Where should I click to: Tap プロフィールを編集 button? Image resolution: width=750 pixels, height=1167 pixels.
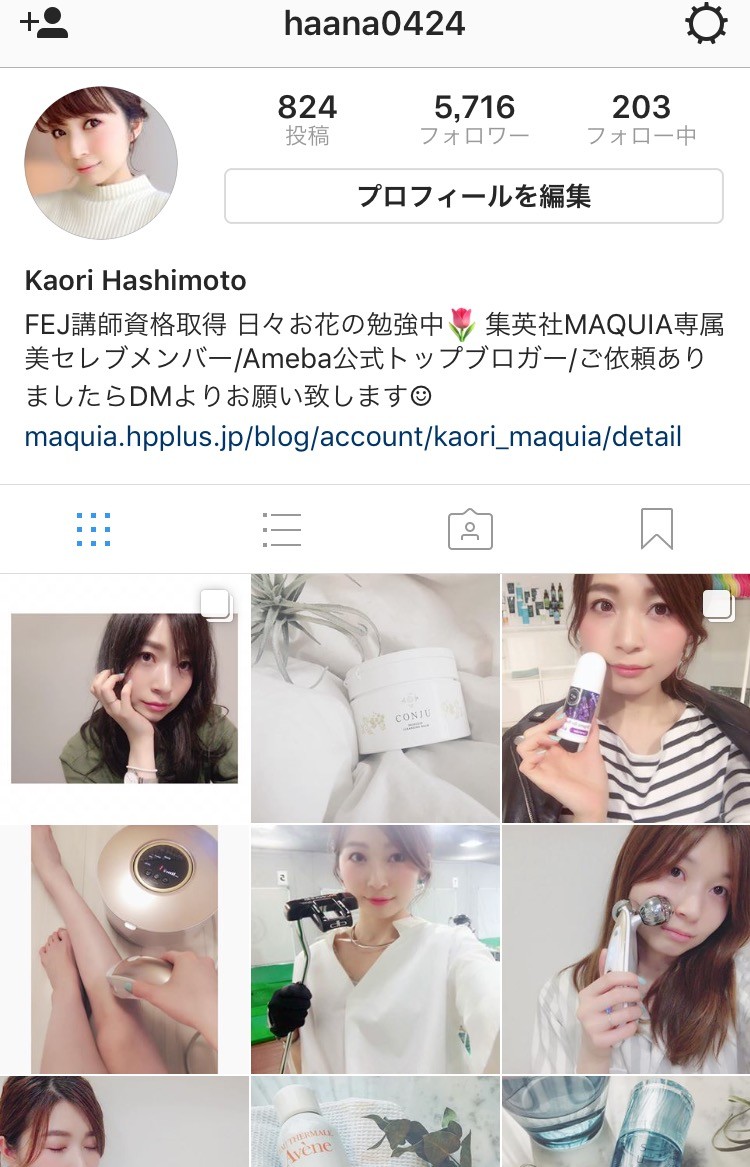click(x=473, y=196)
